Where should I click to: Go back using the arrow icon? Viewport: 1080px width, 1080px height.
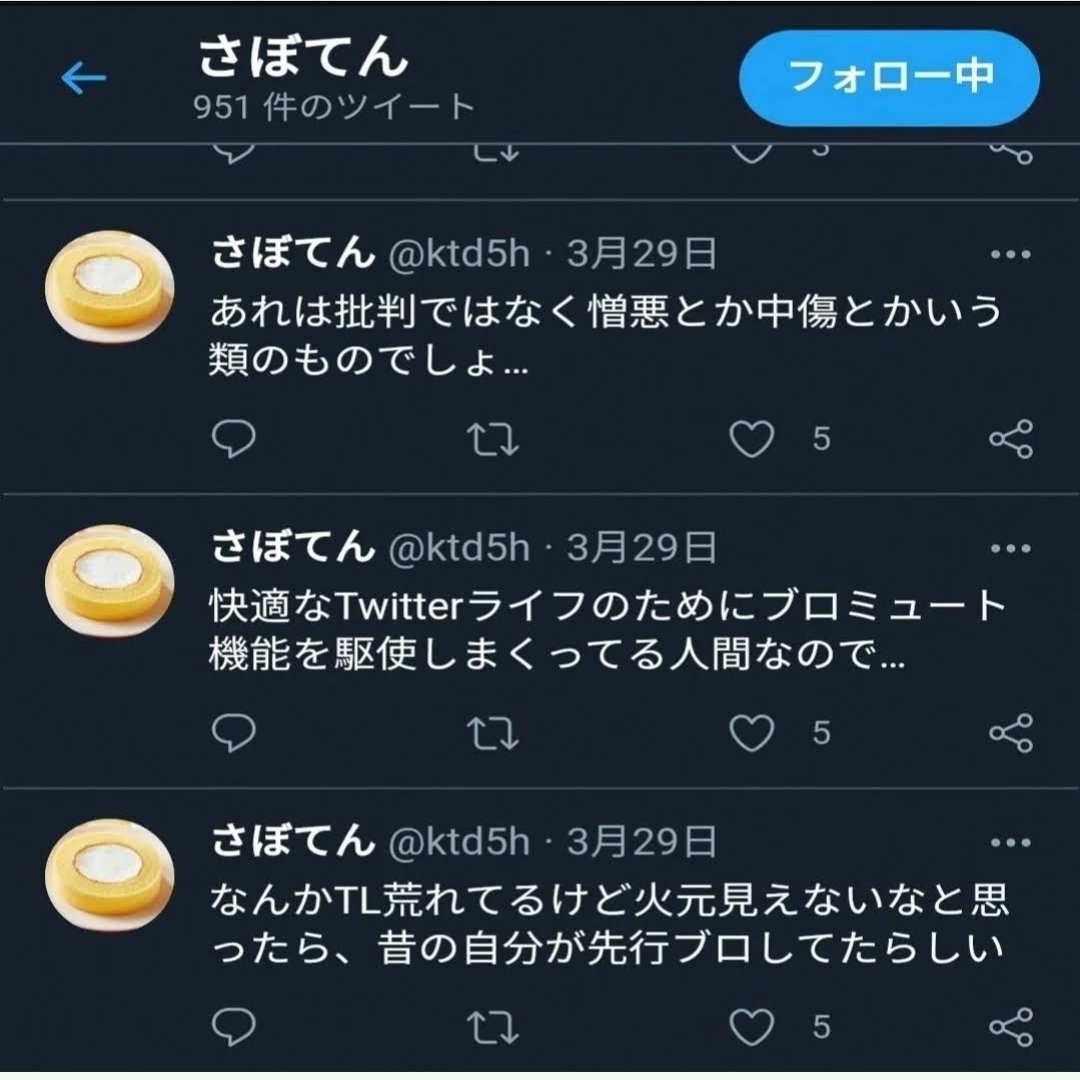coord(84,79)
